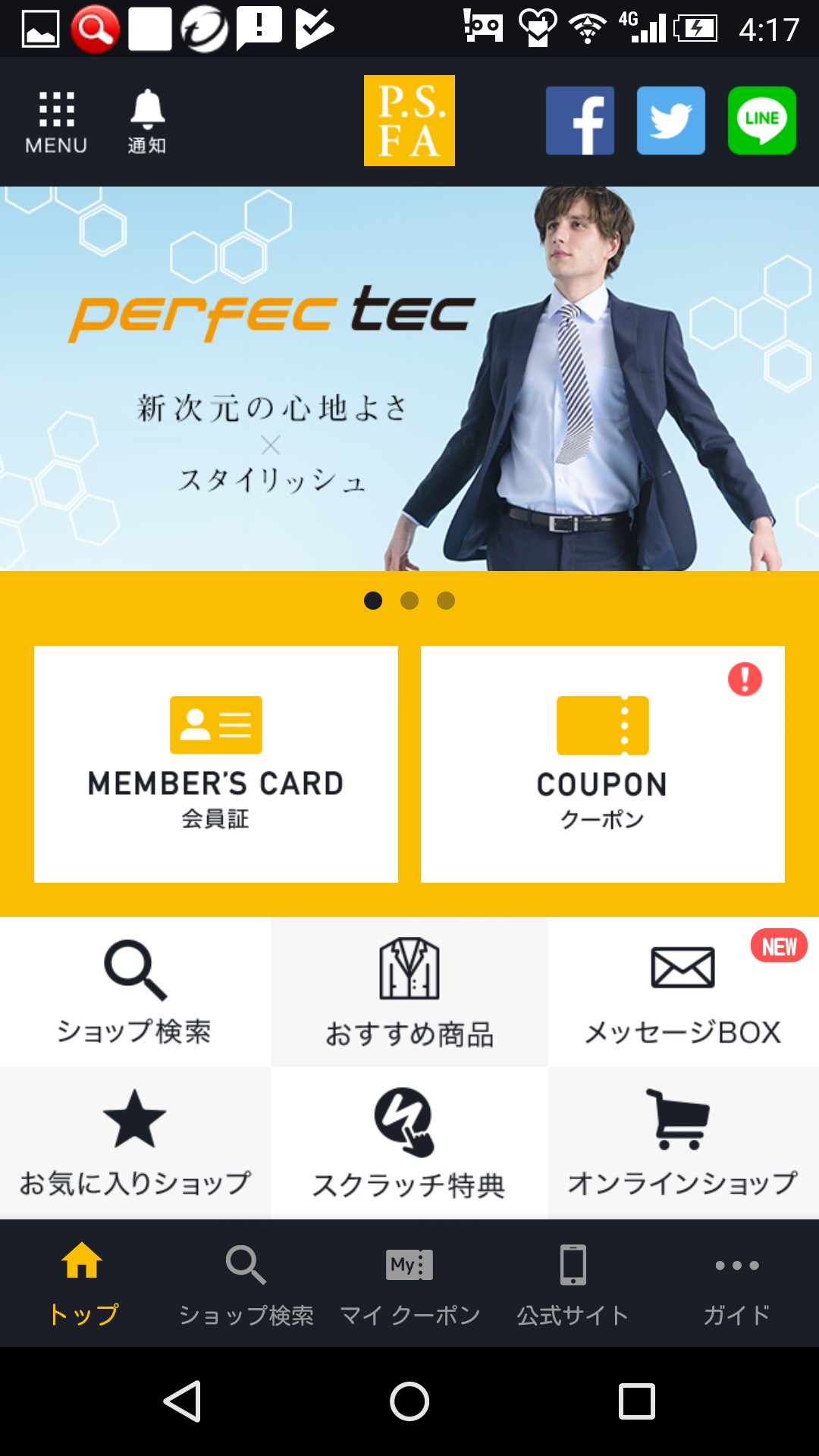Jump to the second banner dot
The width and height of the screenshot is (819, 1456).
409,601
